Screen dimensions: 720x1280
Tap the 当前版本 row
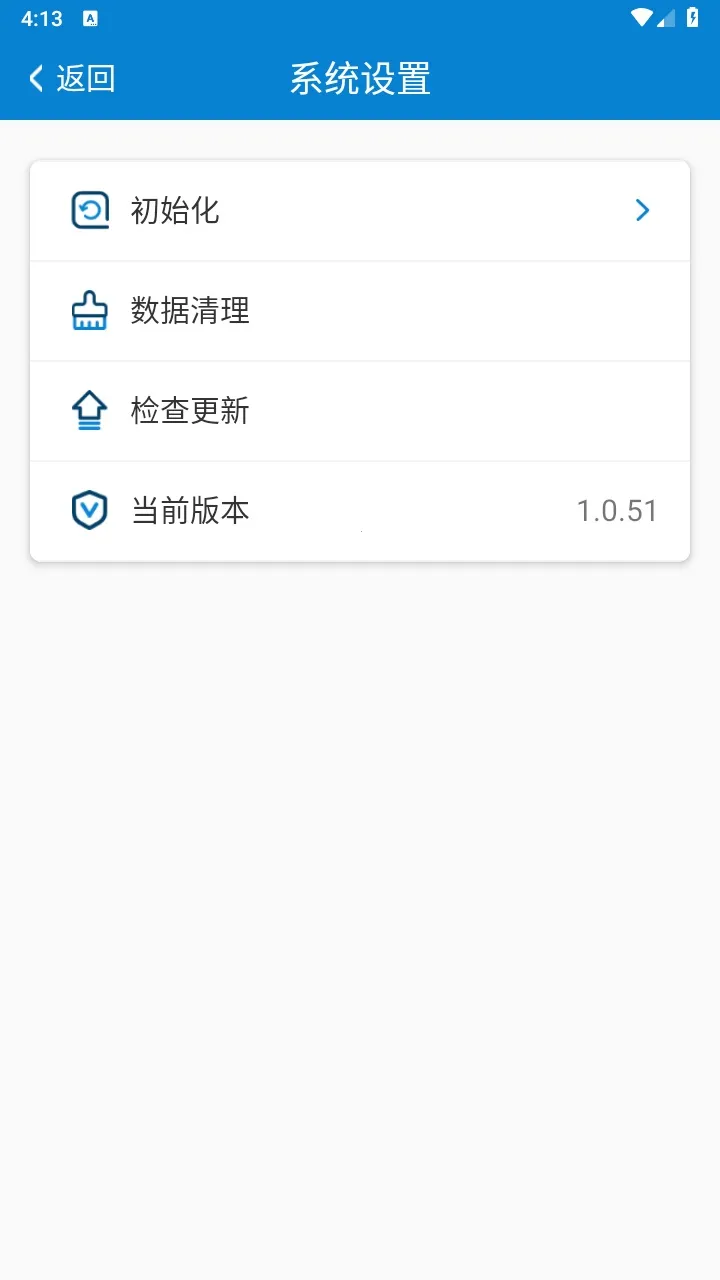pyautogui.click(x=360, y=510)
